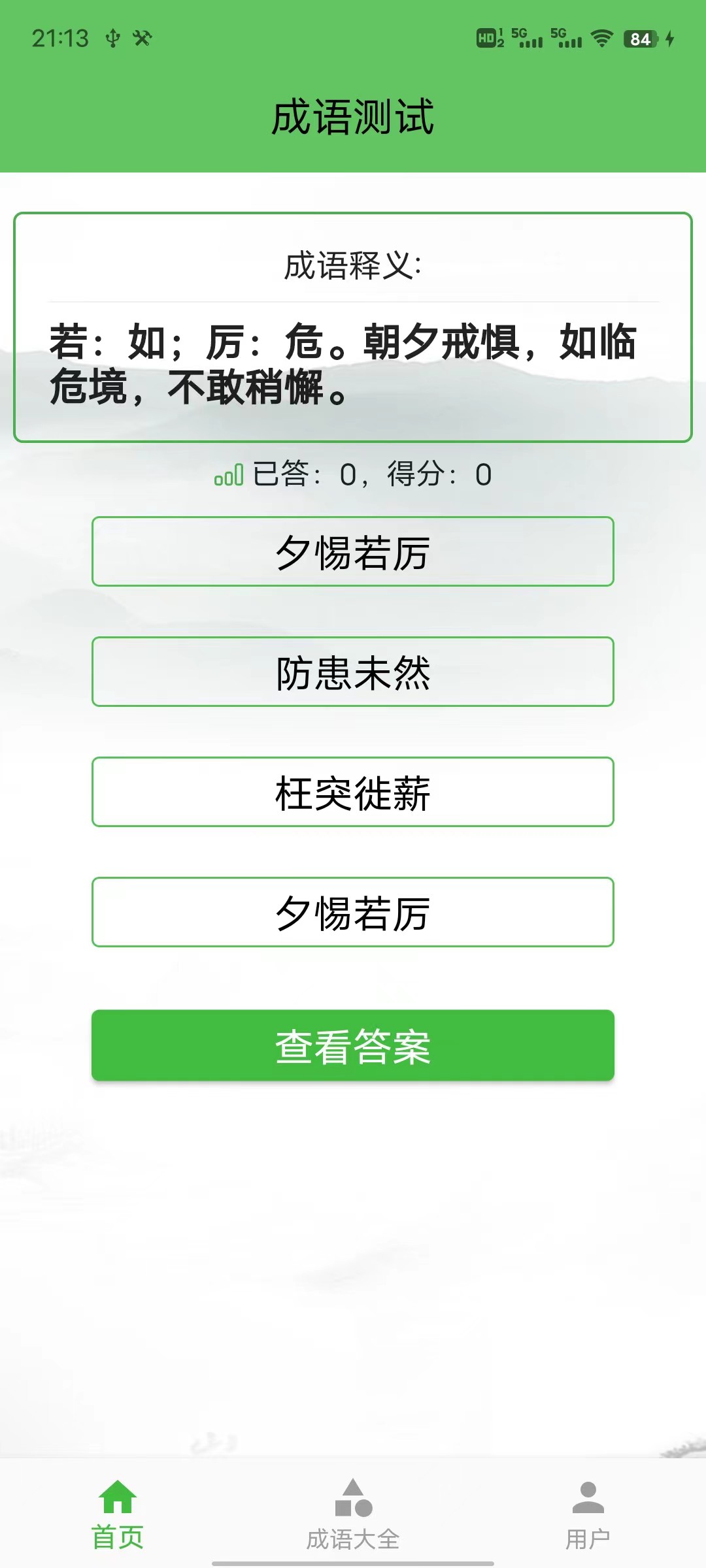Choose the last 夕惕若厉 option

click(x=352, y=913)
